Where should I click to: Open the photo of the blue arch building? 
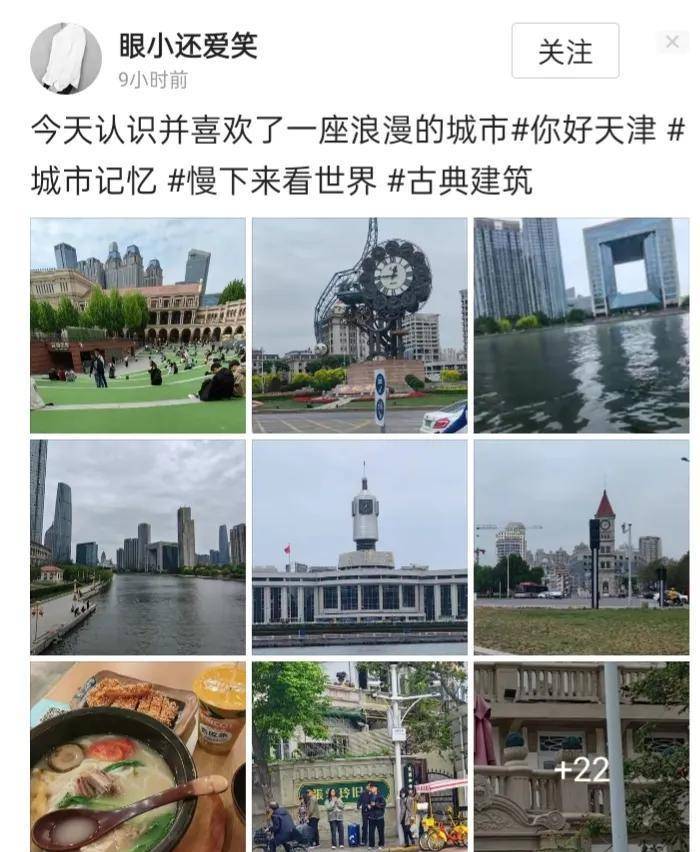(581, 325)
